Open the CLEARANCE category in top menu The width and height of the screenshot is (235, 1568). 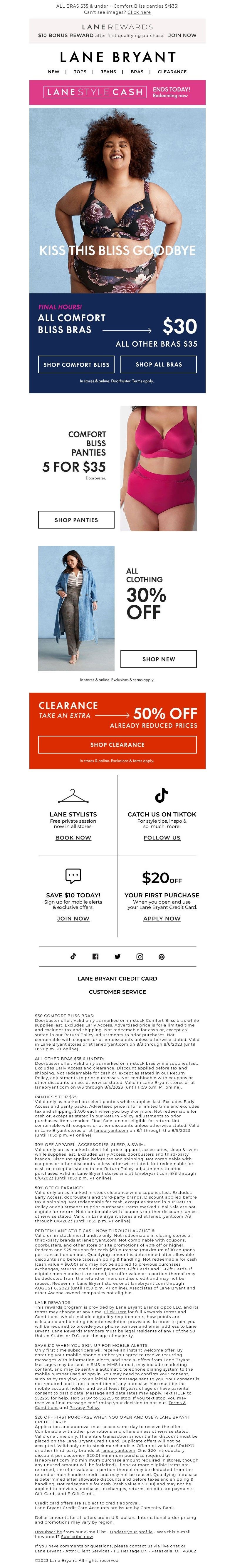coord(172,71)
